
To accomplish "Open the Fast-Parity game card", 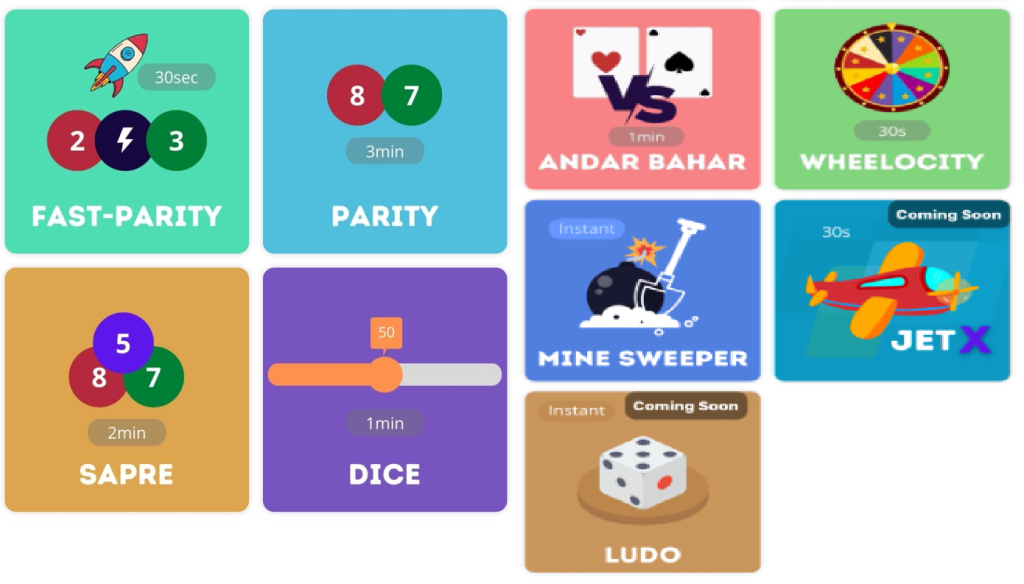I will point(127,132).
